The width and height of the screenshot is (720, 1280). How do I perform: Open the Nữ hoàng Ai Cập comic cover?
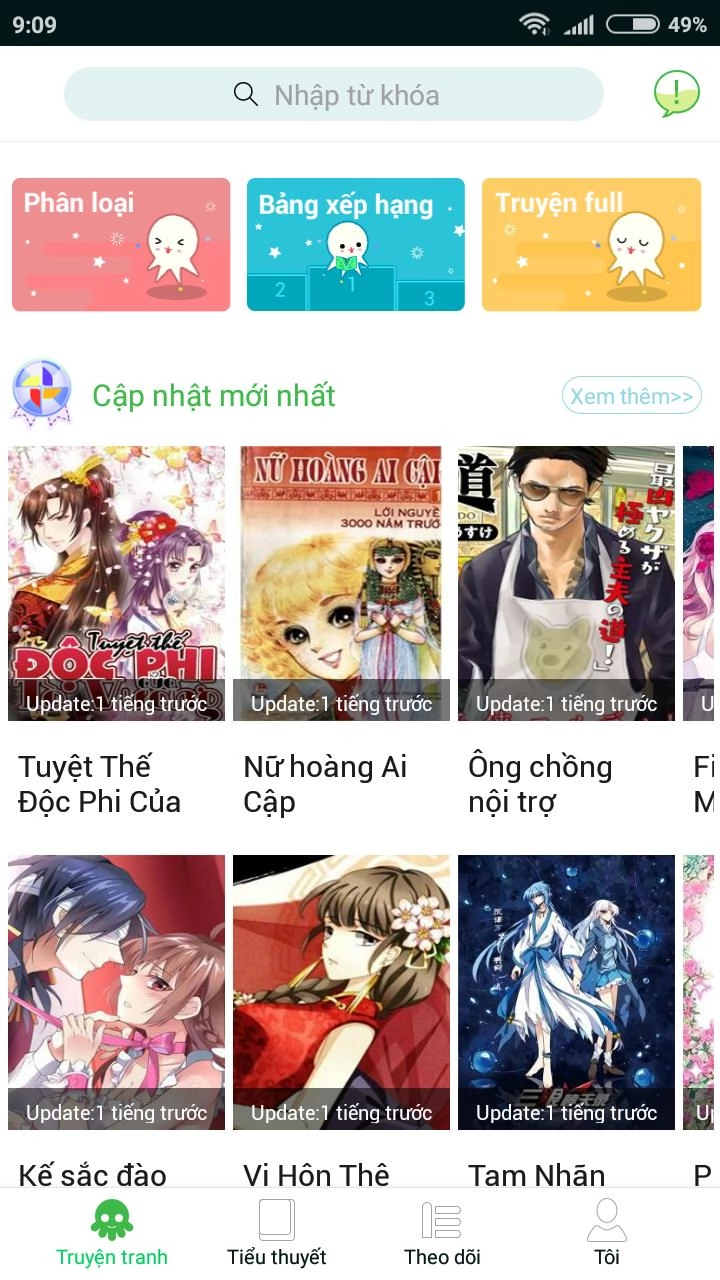(x=341, y=583)
